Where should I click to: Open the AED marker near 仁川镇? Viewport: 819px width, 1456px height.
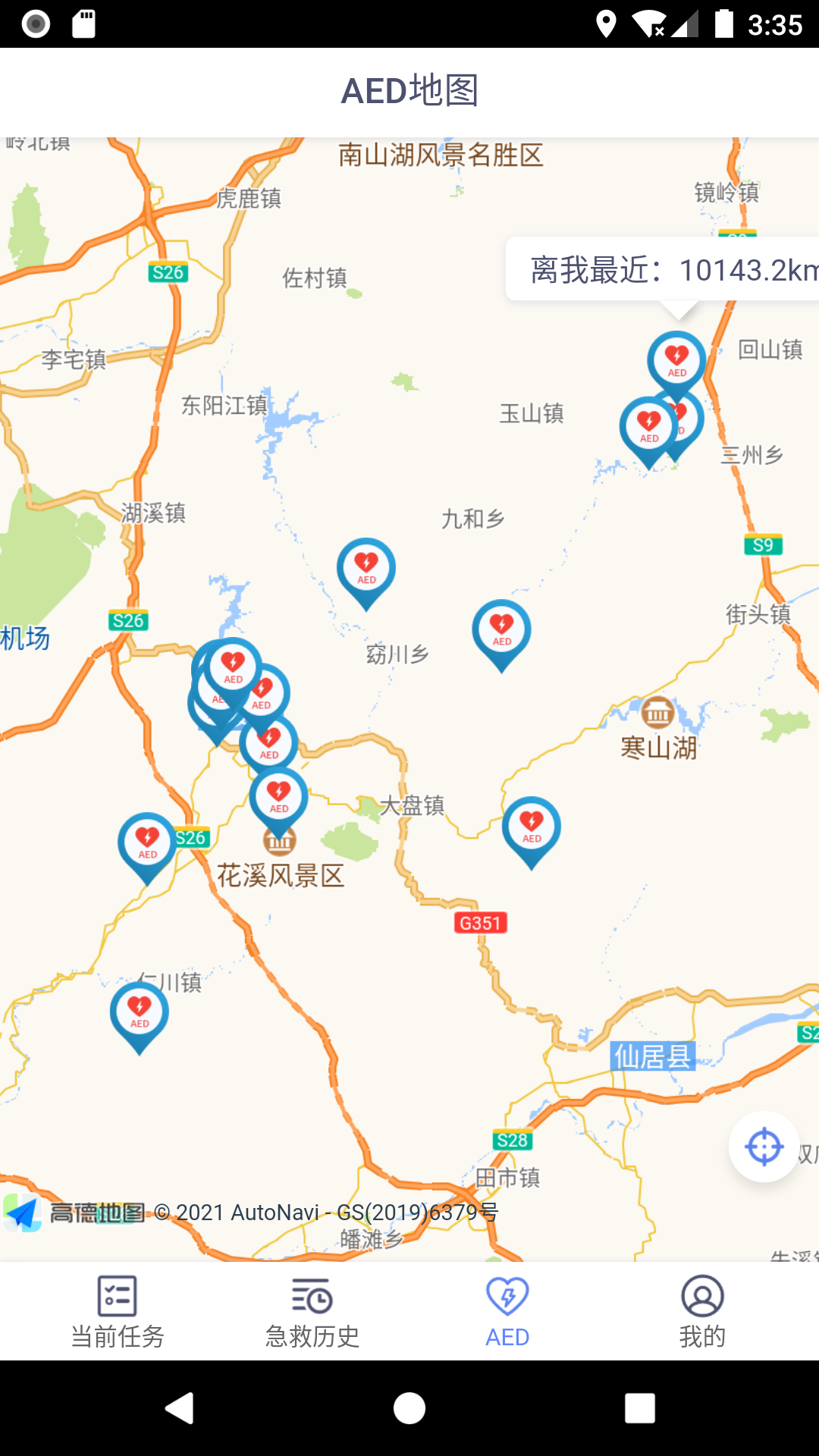140,1012
